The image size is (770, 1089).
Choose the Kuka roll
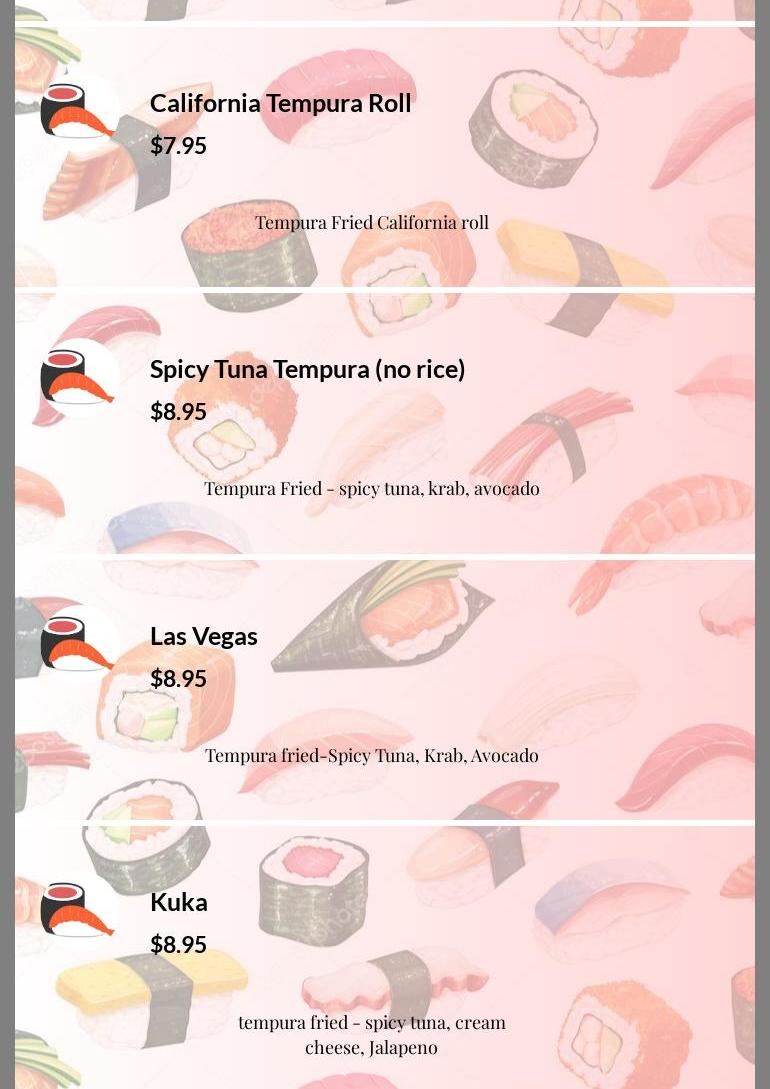[179, 902]
